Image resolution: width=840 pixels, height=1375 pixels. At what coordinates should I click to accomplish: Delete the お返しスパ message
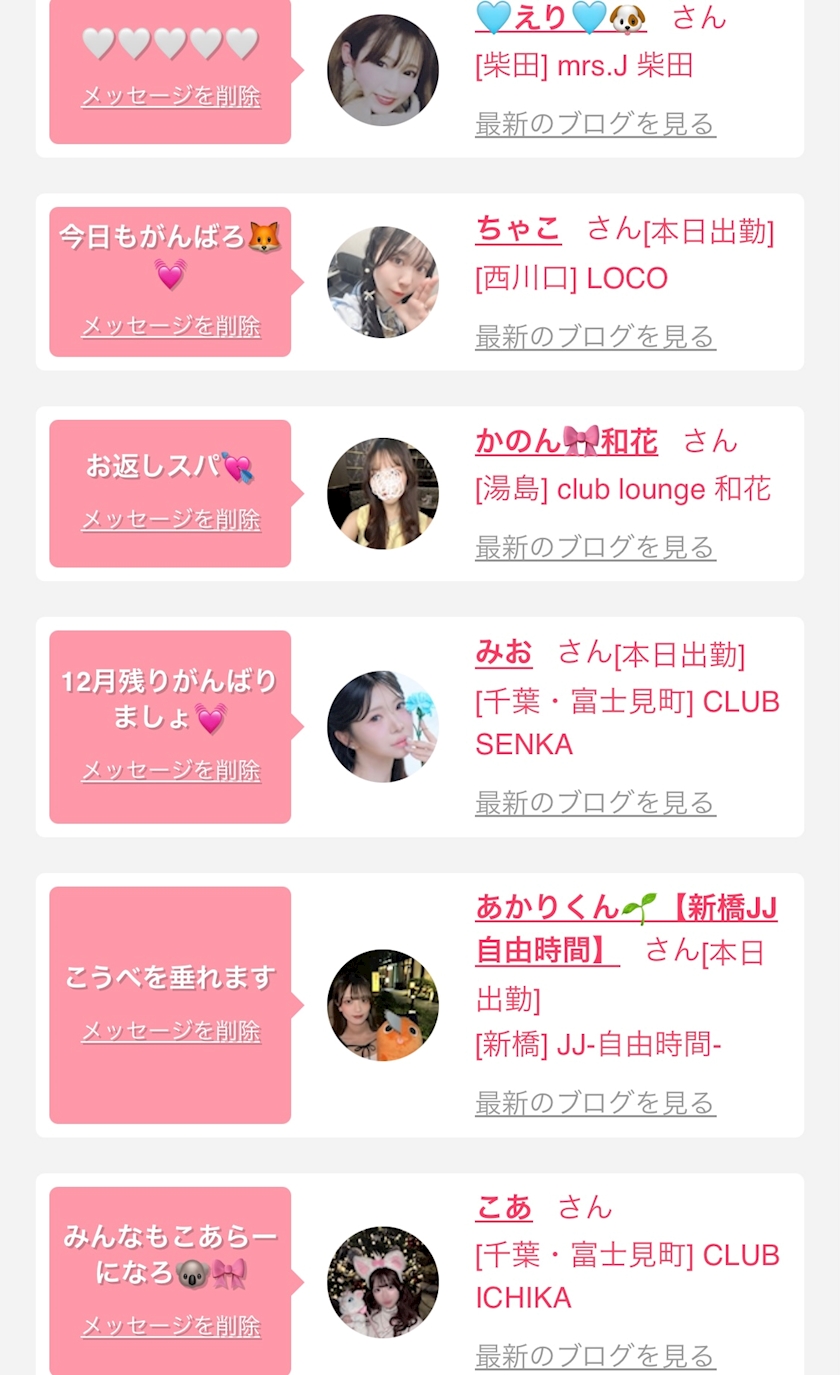pos(171,520)
